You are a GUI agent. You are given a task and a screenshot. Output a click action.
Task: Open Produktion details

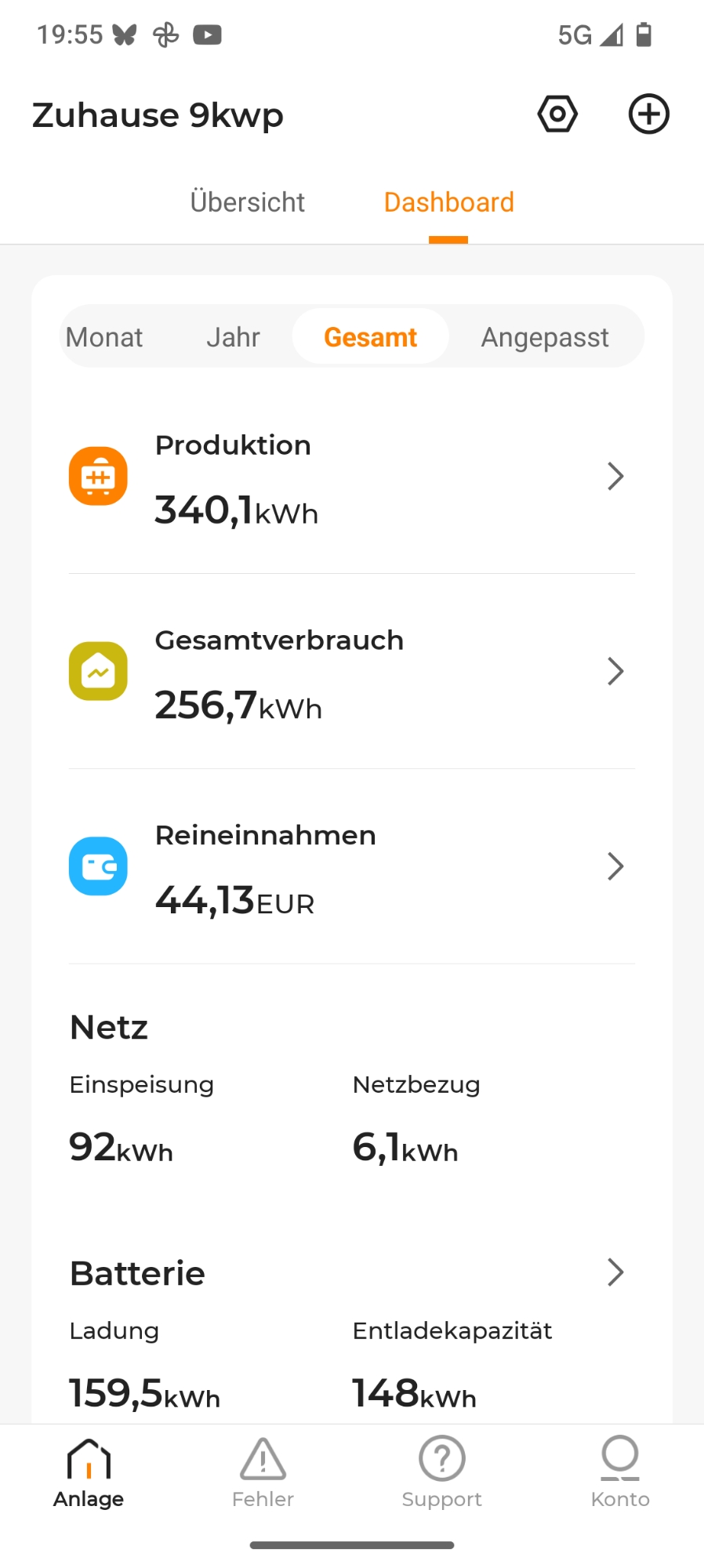click(x=351, y=477)
